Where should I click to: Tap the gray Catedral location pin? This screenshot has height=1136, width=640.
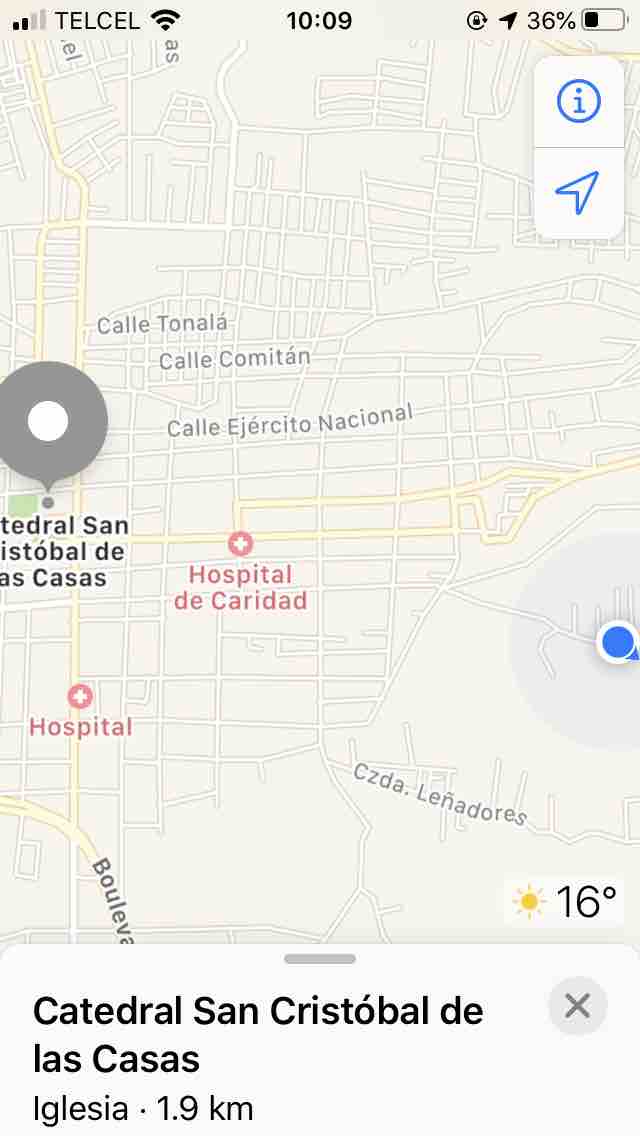point(48,422)
